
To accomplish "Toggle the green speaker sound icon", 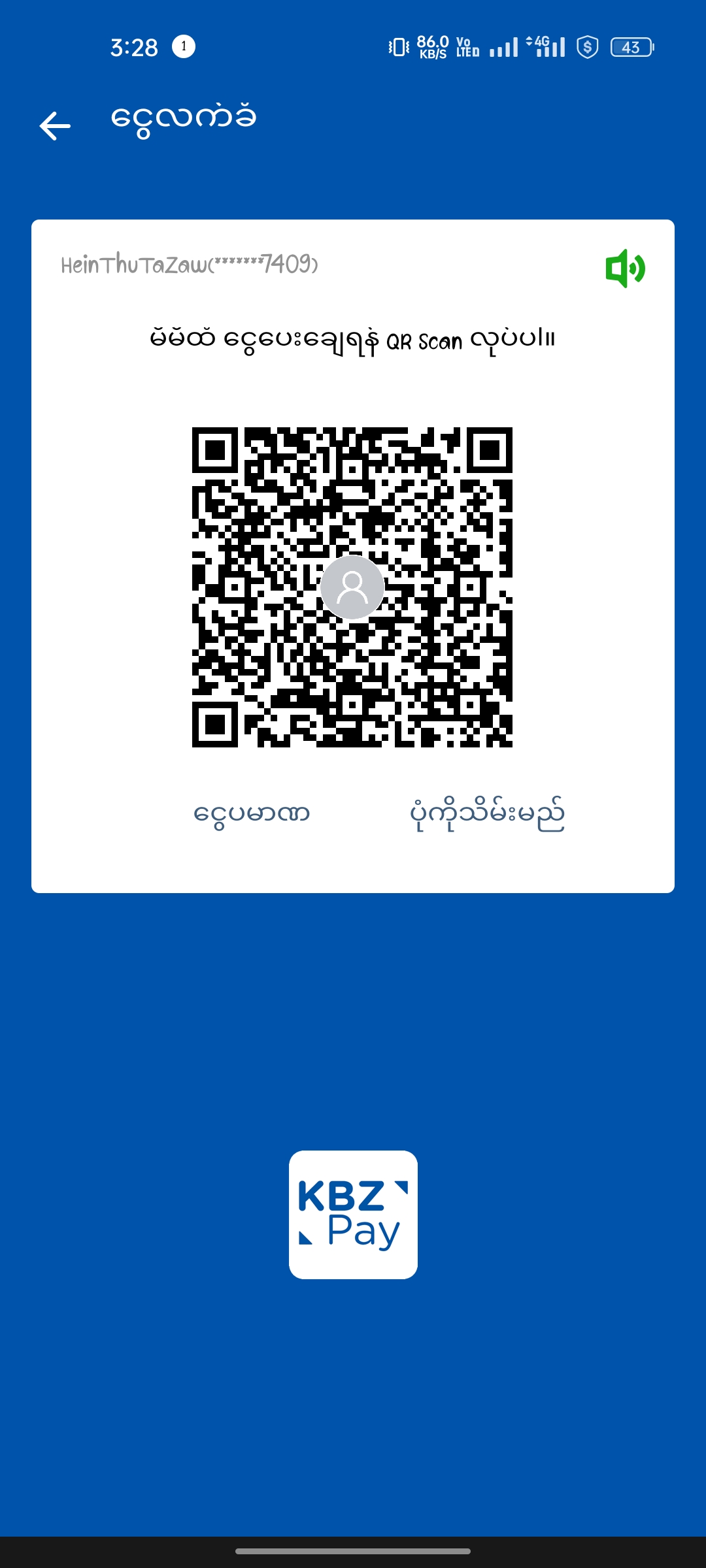I will pyautogui.click(x=625, y=268).
